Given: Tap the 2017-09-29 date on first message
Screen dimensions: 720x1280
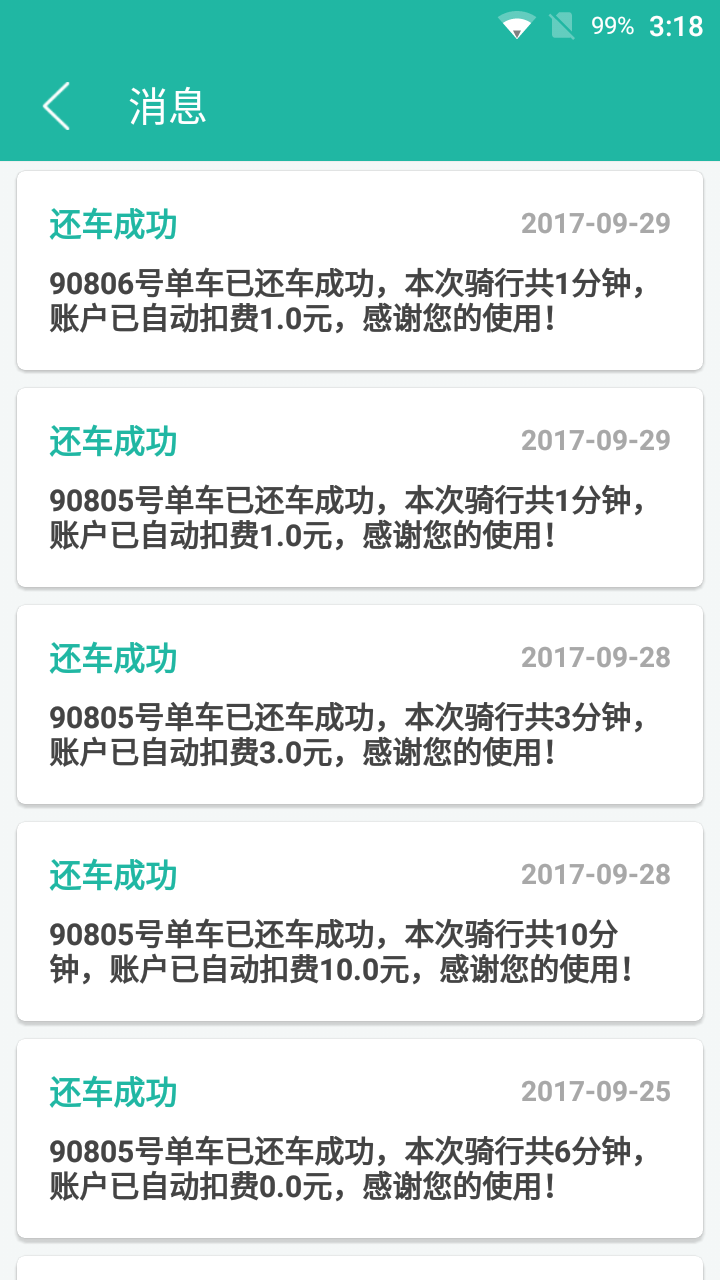Looking at the screenshot, I should point(596,225).
